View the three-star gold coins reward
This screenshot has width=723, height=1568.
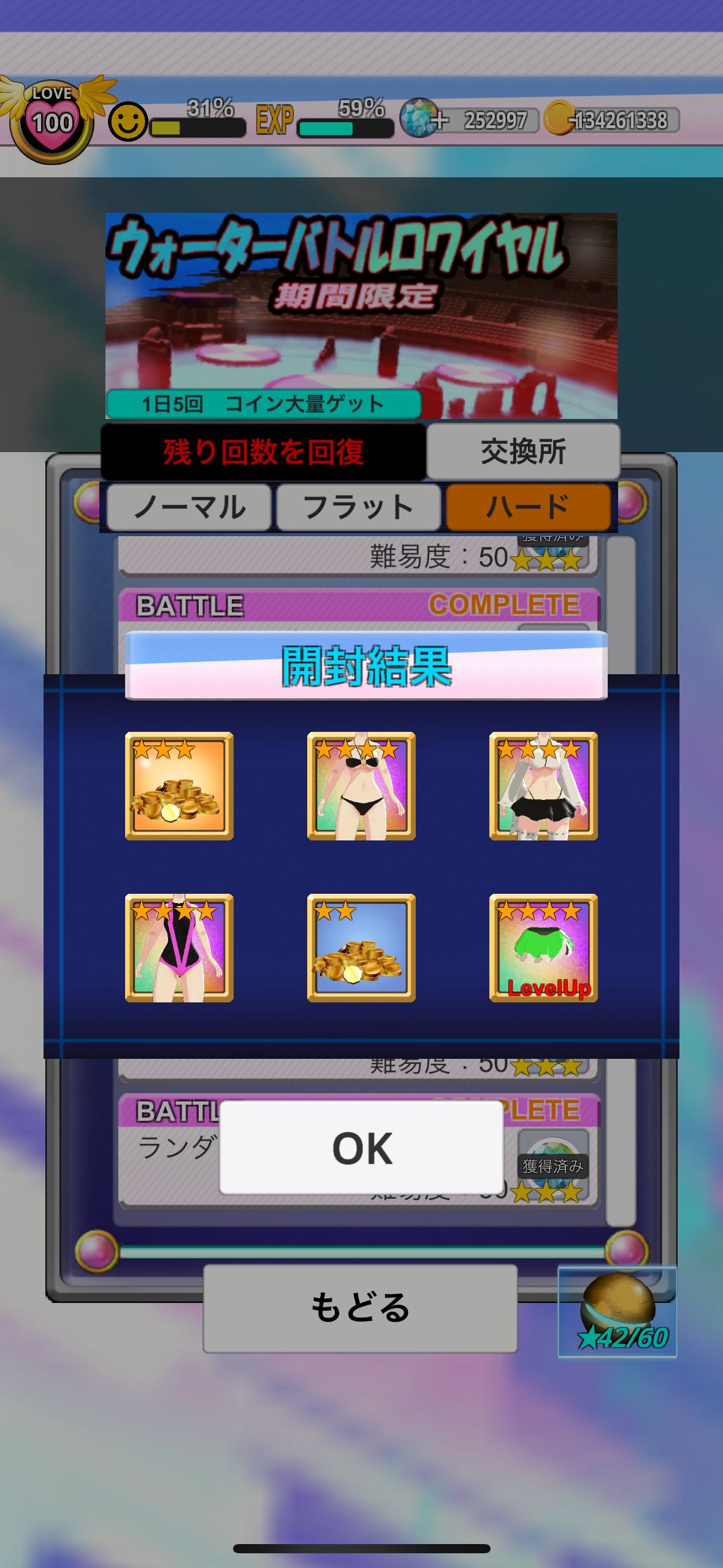(179, 786)
